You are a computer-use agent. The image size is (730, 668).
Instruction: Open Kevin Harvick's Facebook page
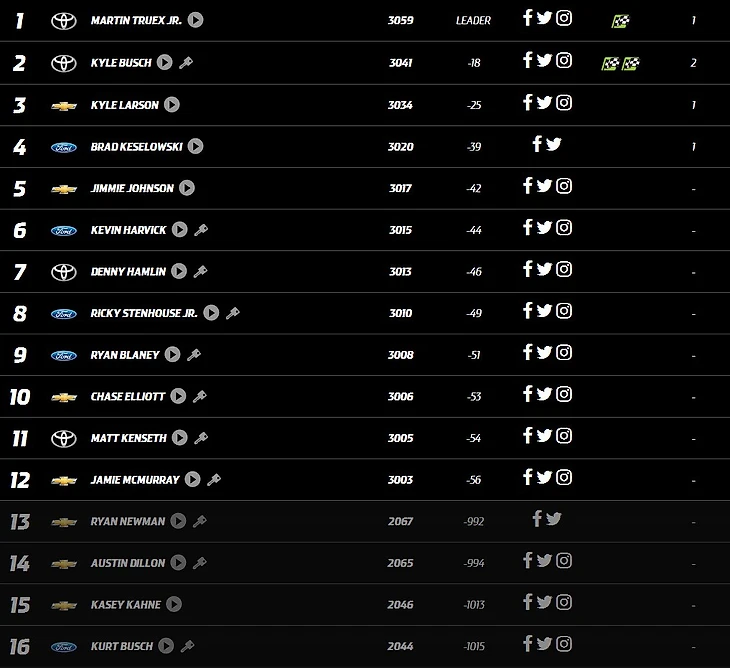tap(528, 227)
